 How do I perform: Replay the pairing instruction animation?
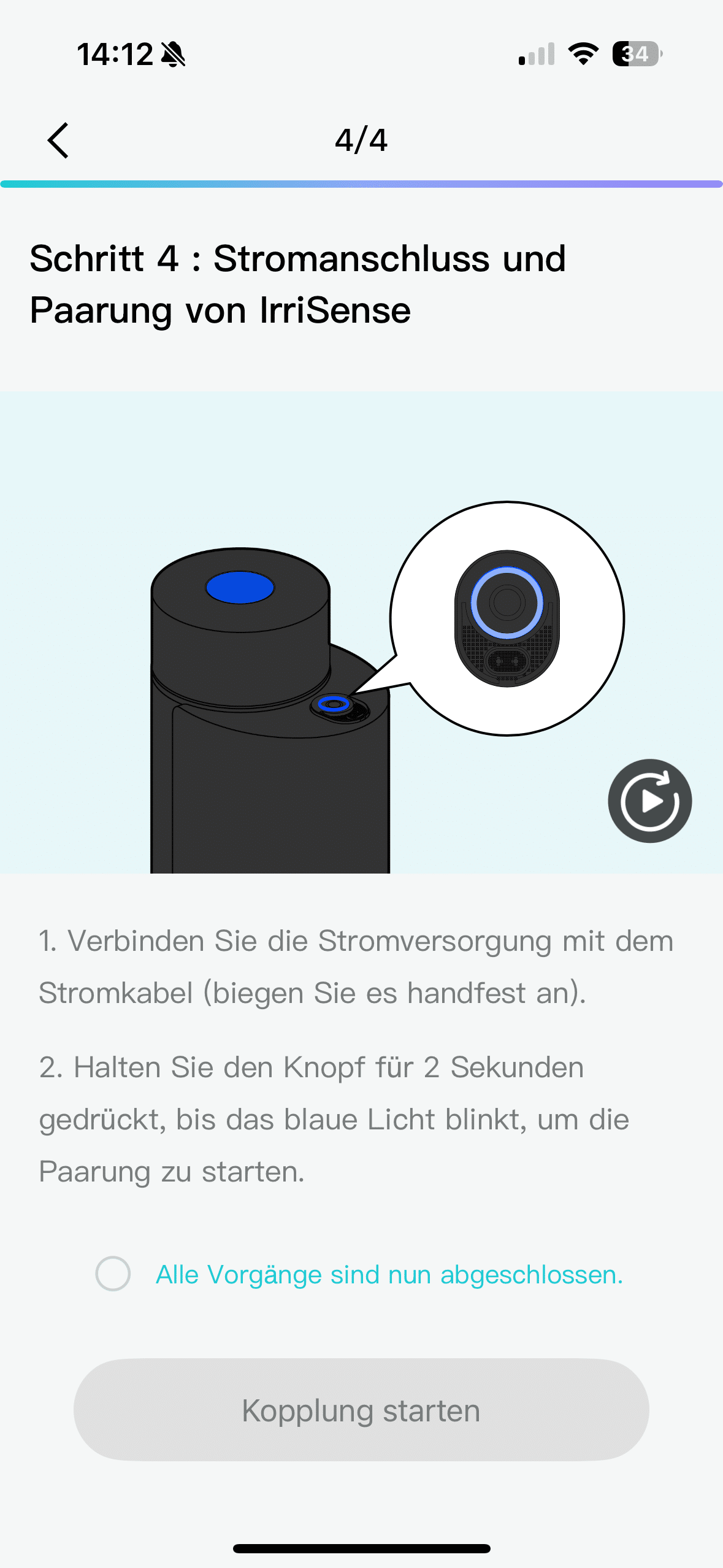649,801
